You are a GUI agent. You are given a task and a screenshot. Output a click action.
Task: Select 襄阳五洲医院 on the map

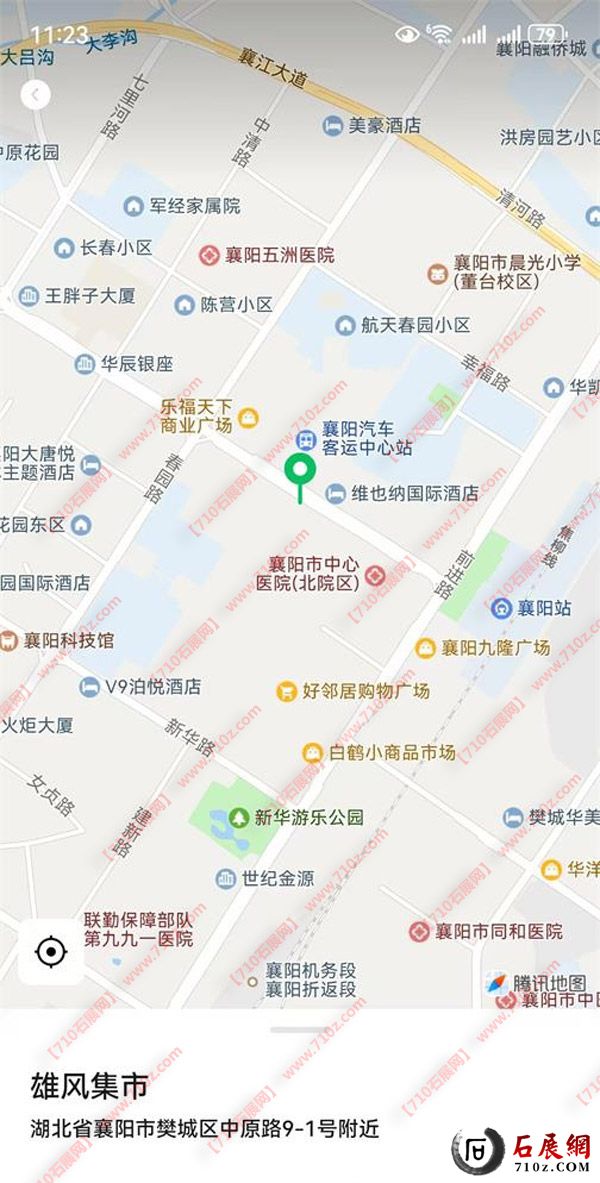coord(209,256)
